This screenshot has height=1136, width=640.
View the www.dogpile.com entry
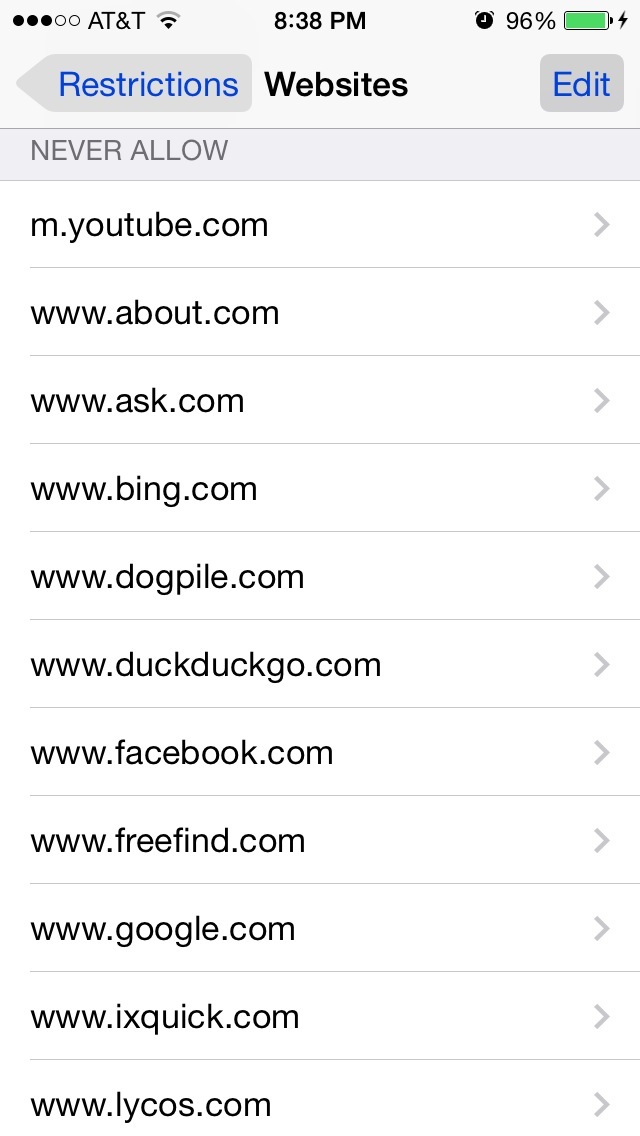(x=320, y=577)
